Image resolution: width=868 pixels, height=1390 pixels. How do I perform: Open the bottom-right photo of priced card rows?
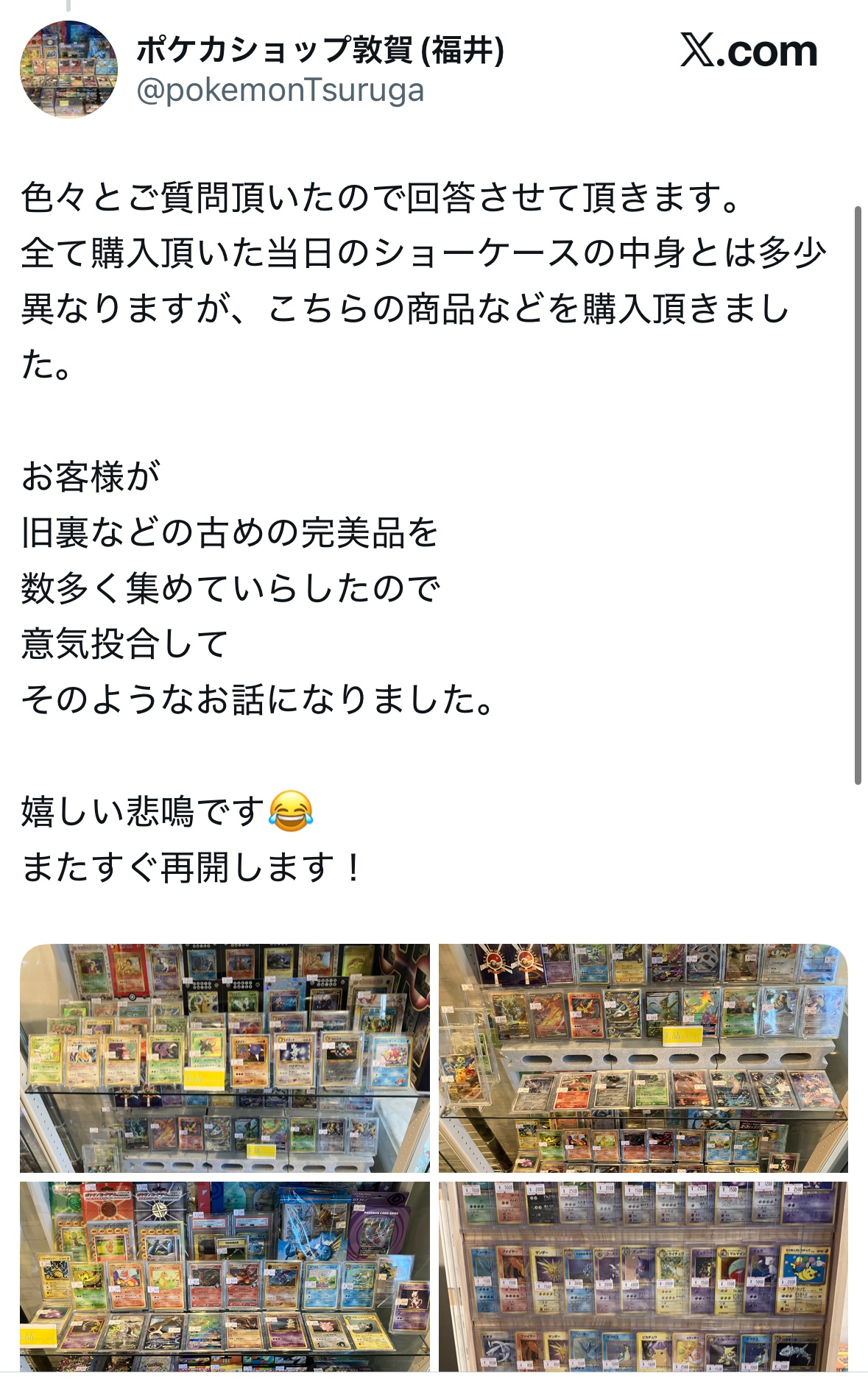click(643, 1276)
